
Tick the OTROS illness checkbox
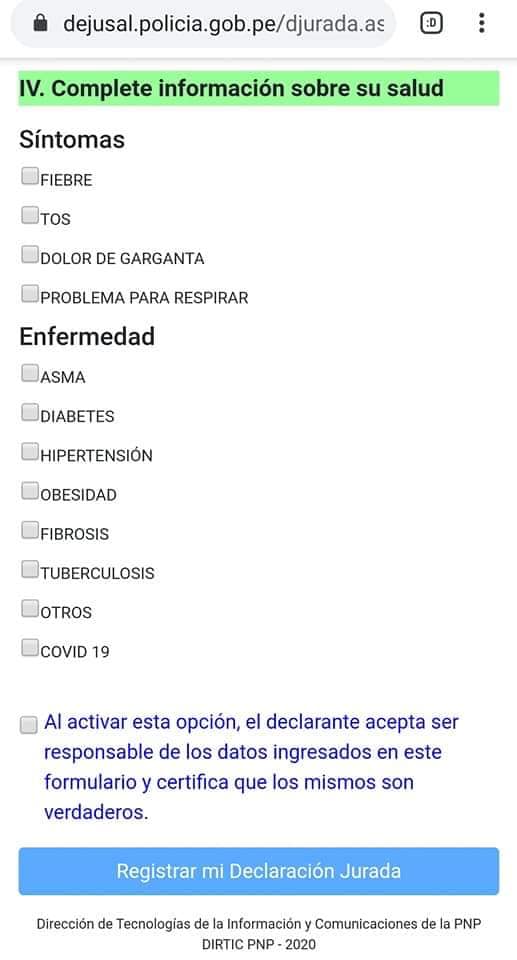[29, 609]
